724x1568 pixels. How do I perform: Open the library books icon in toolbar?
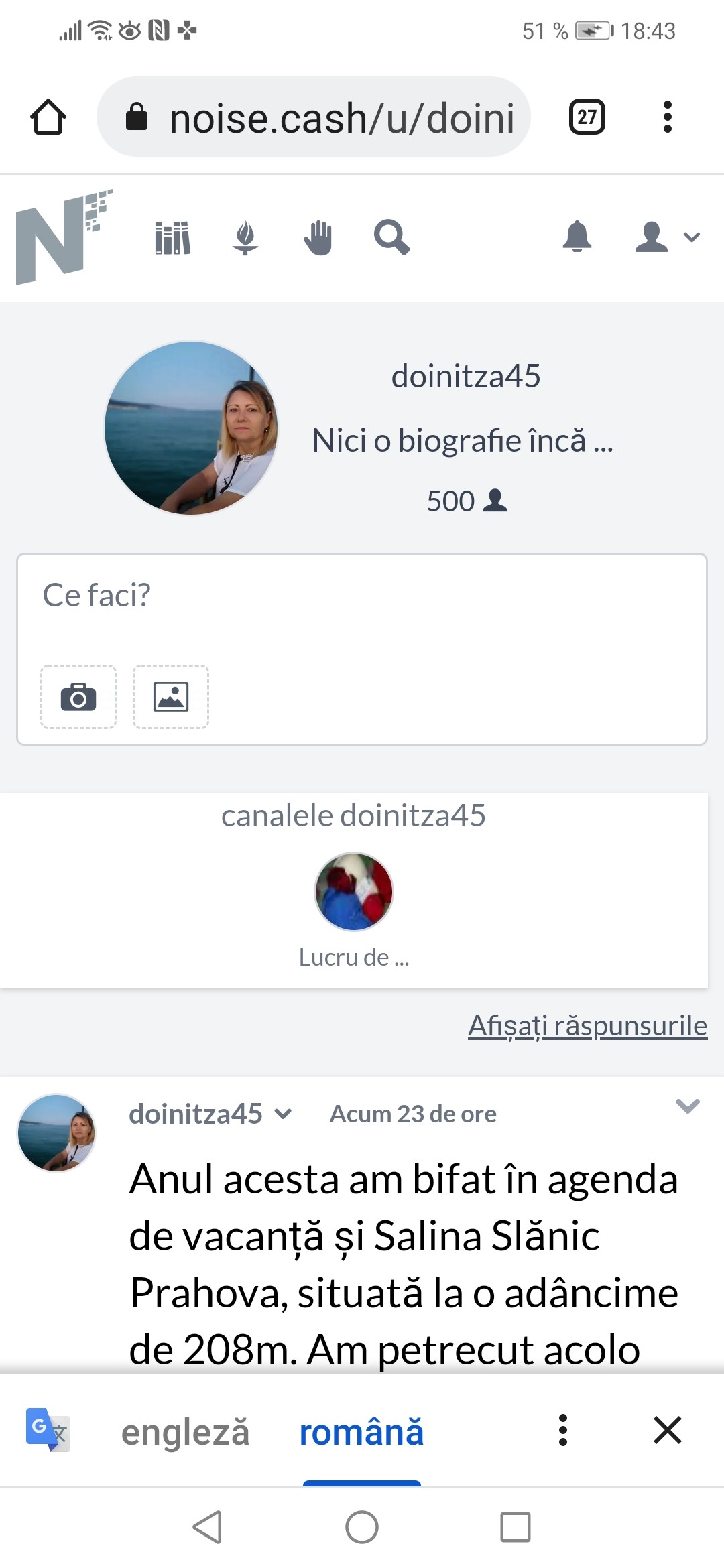172,237
